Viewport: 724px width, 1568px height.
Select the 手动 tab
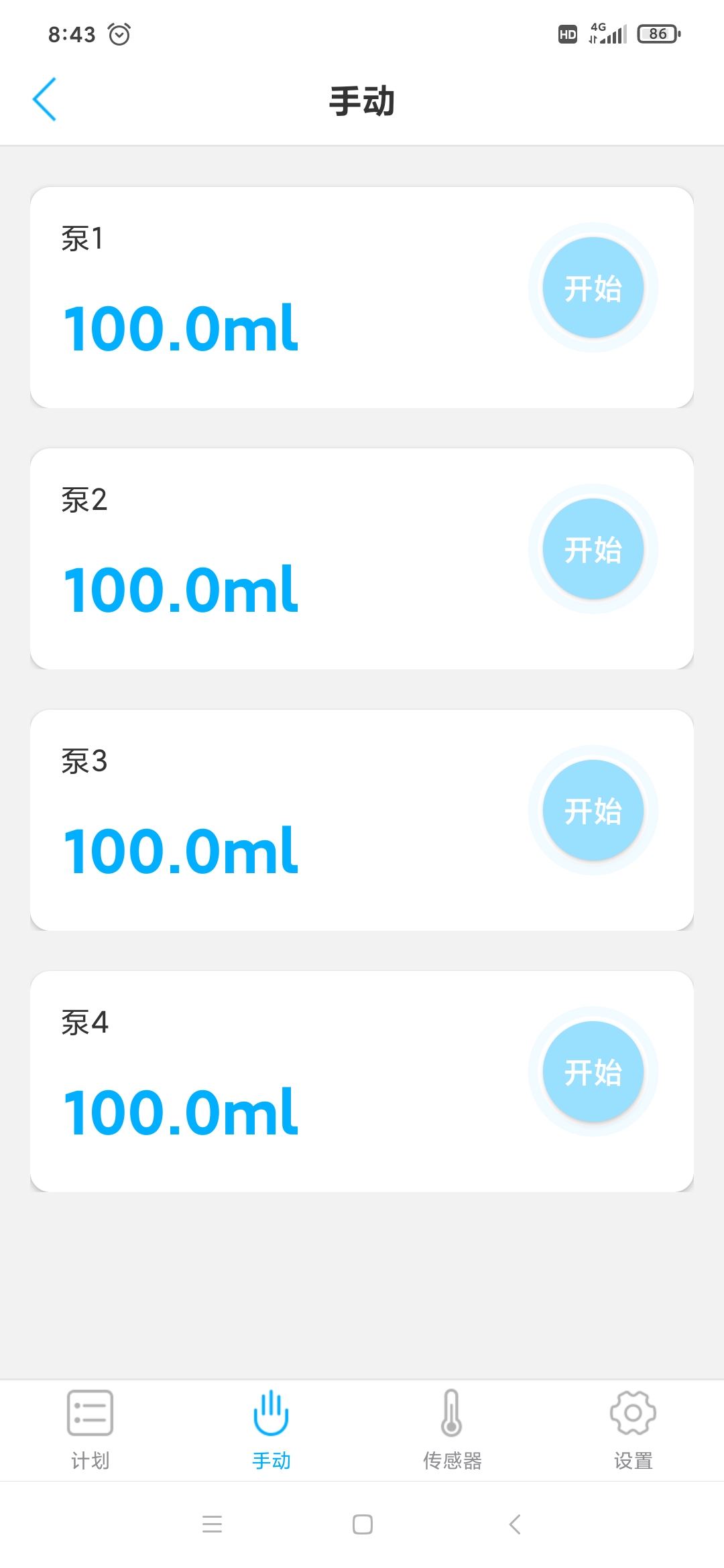[x=271, y=1429]
